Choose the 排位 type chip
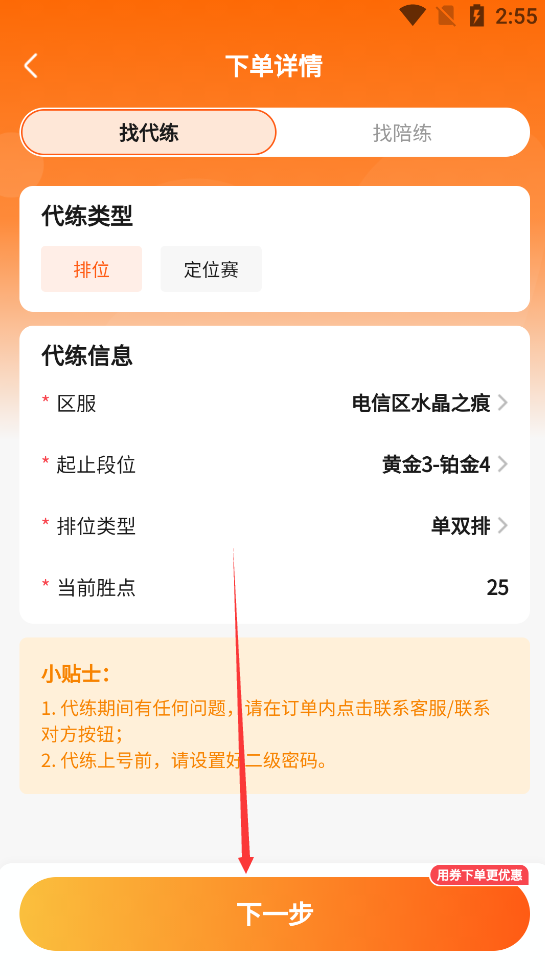This screenshot has height=976, width=545. pos(91,269)
